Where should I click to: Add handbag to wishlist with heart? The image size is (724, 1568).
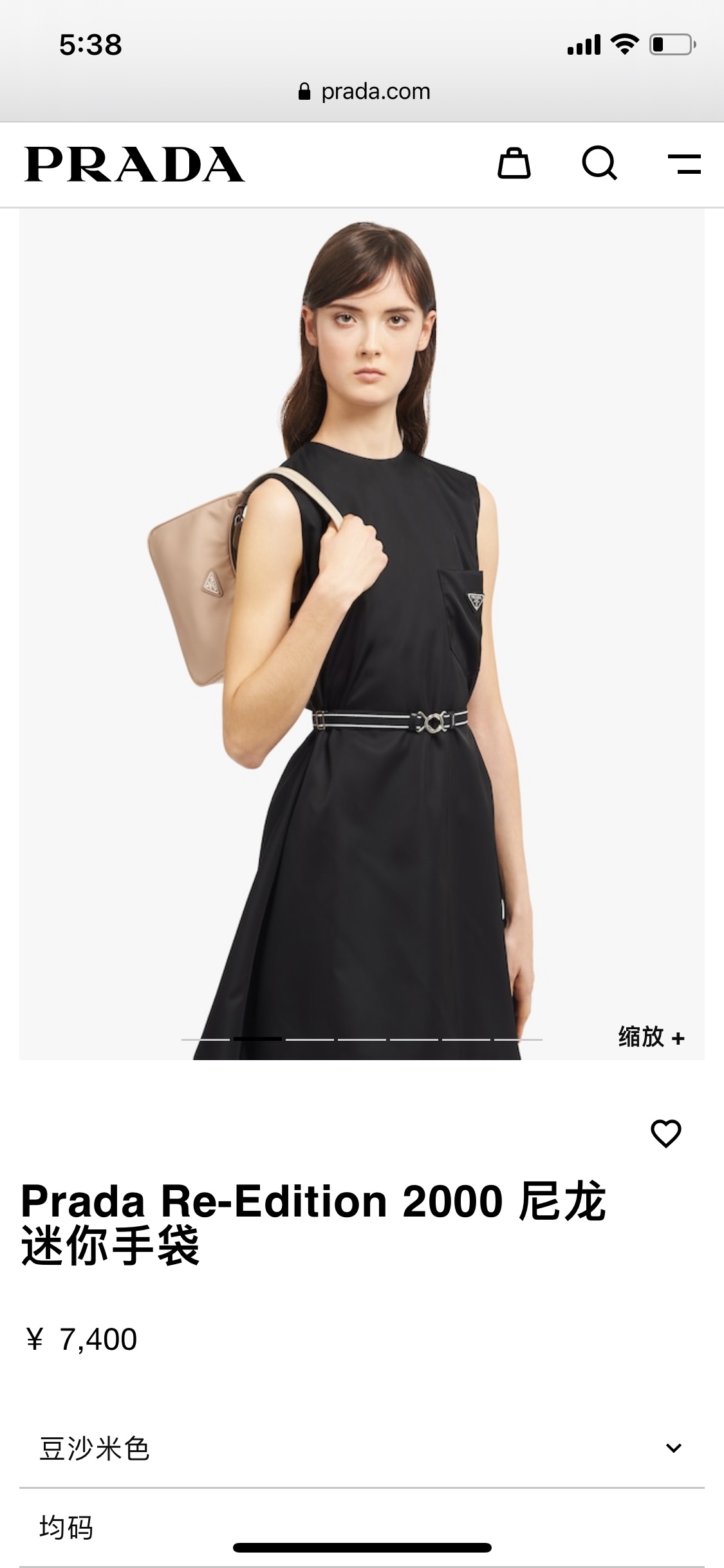point(665,1134)
